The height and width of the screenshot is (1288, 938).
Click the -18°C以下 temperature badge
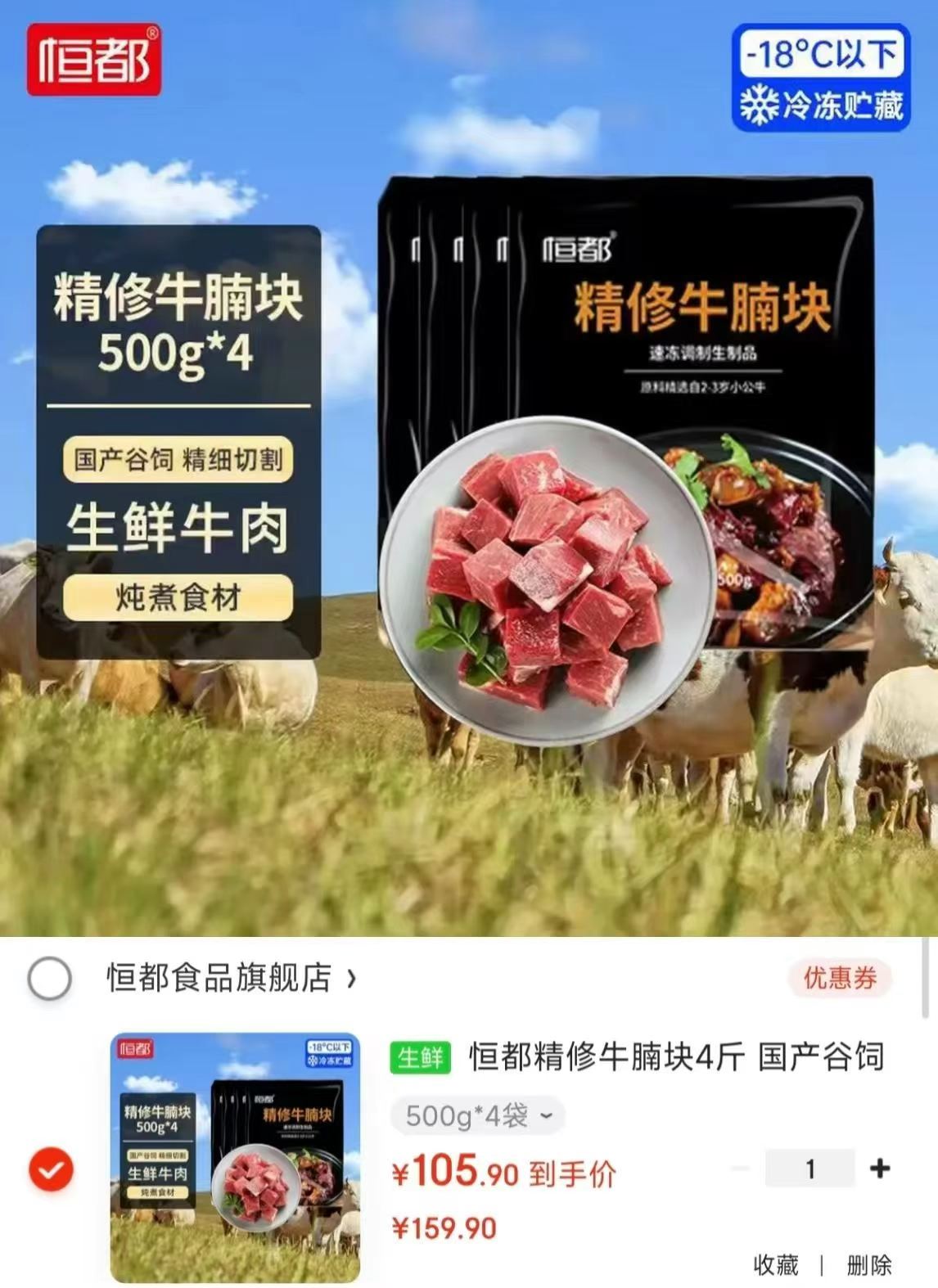point(820,52)
